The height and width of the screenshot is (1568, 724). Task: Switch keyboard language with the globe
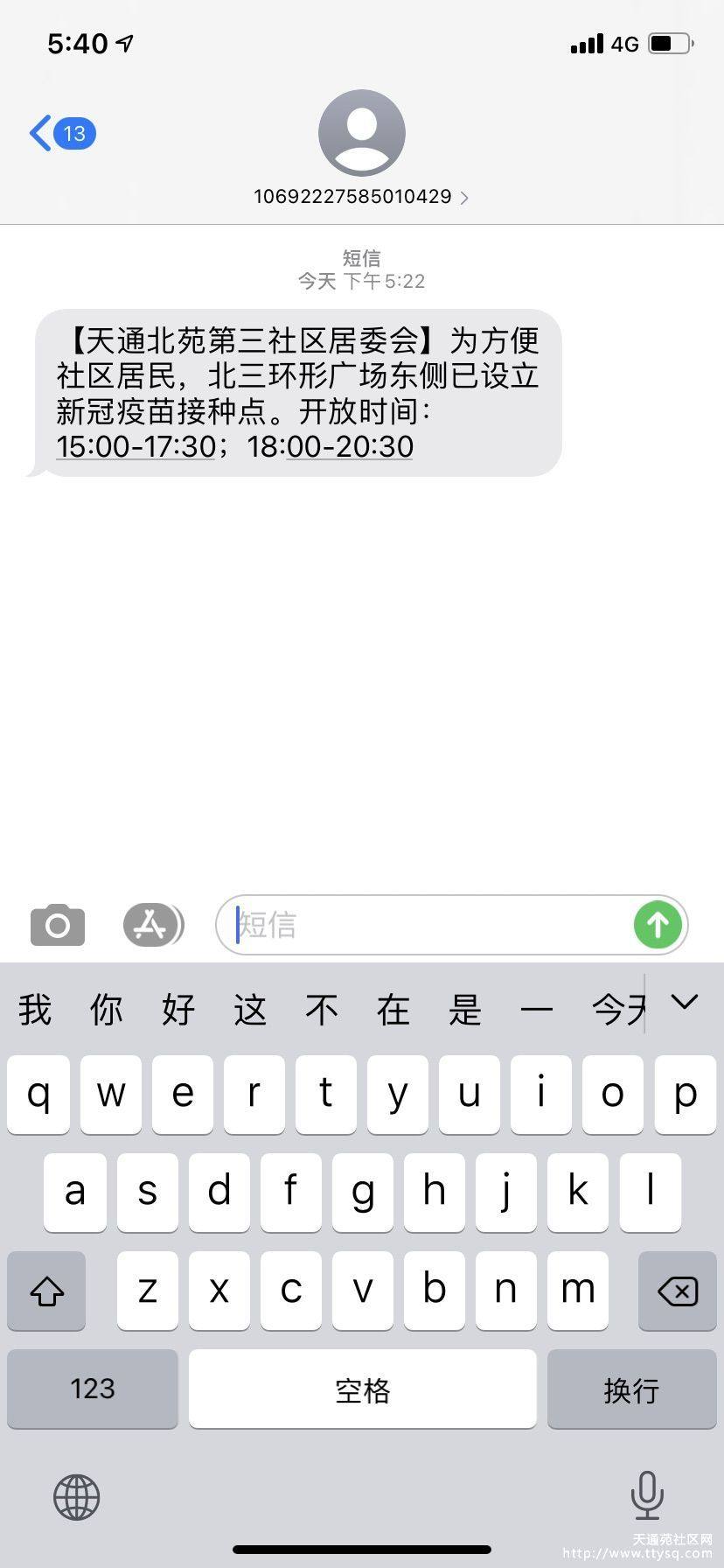[x=77, y=1497]
